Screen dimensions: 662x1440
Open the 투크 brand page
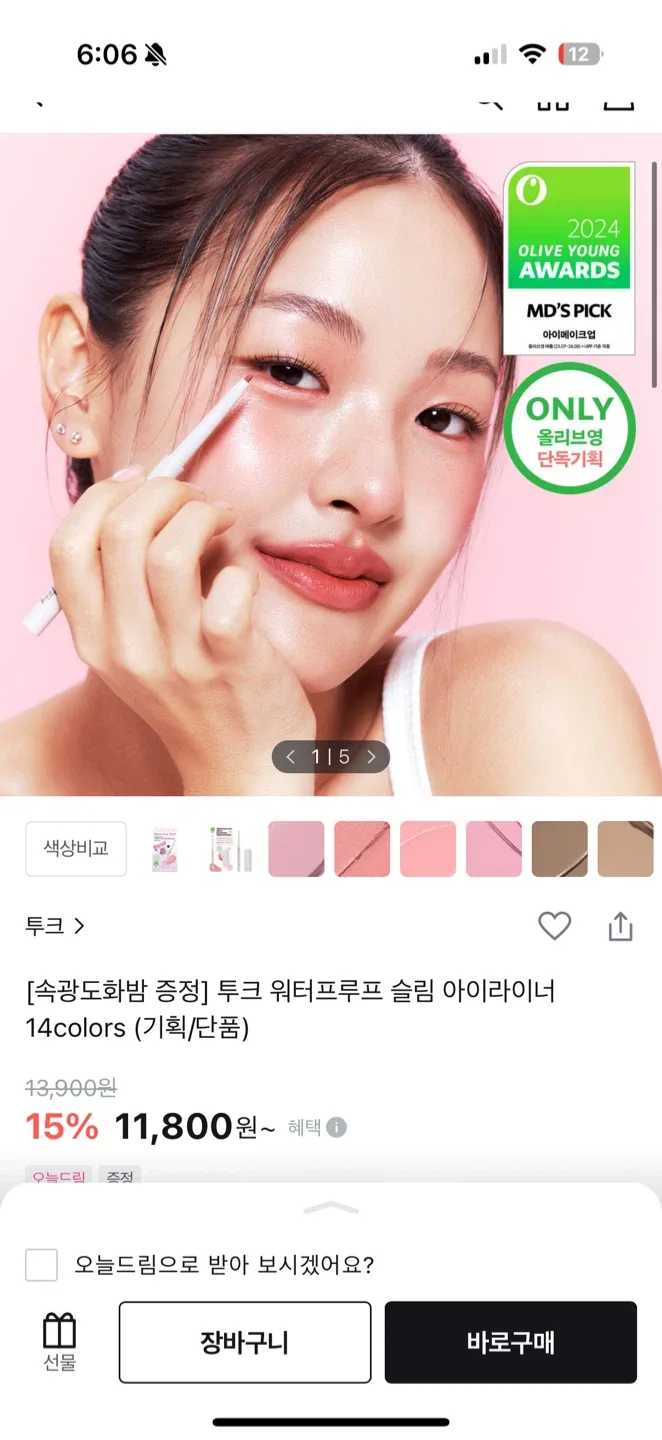[55, 926]
